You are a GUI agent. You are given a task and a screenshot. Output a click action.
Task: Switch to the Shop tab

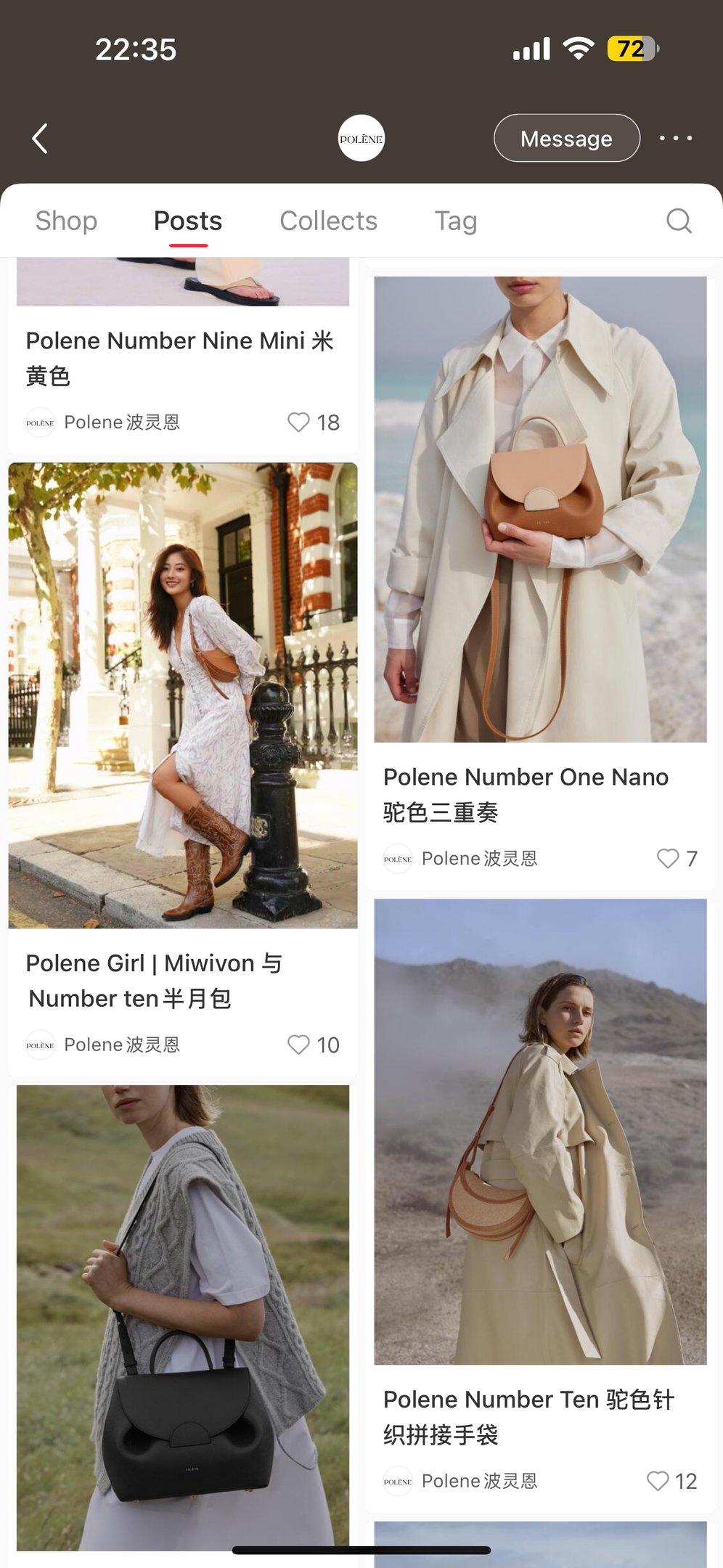point(66,221)
